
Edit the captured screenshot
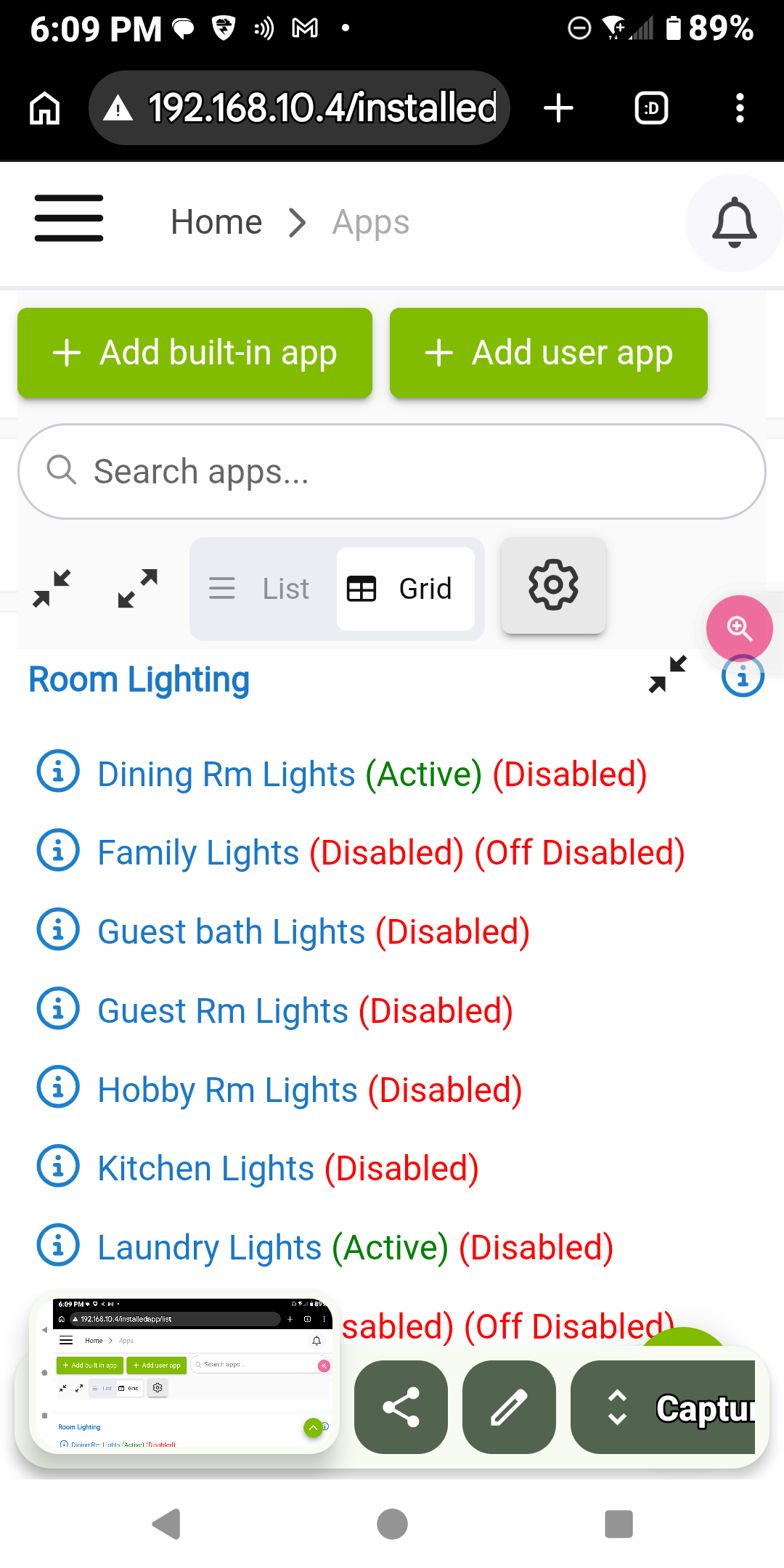(509, 1408)
